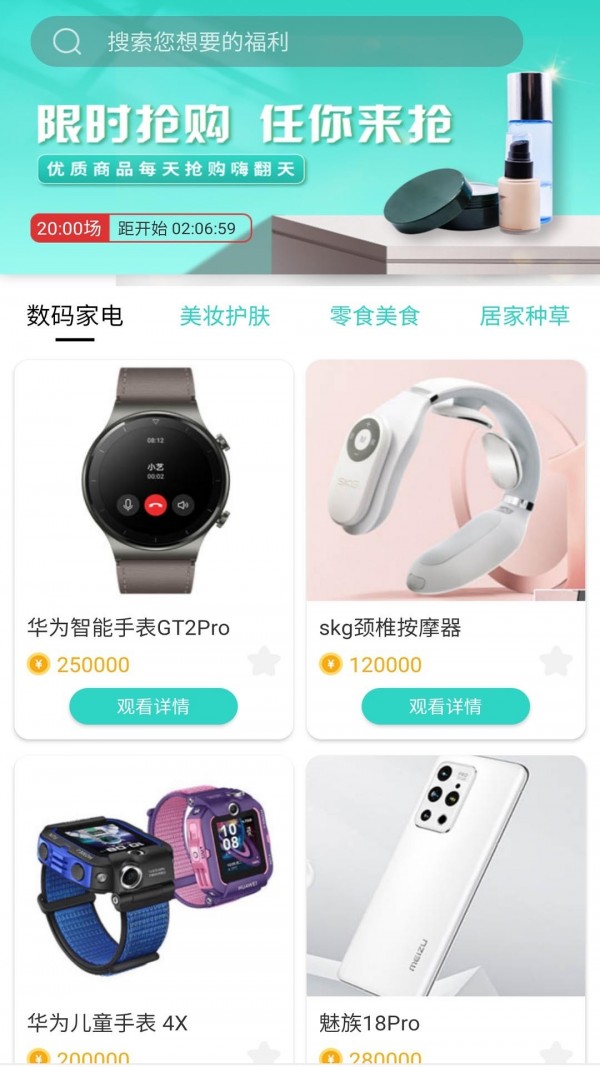Switch to the 美妆护肤 tab
Image resolution: width=600 pixels, height=1067 pixels.
pos(225,316)
